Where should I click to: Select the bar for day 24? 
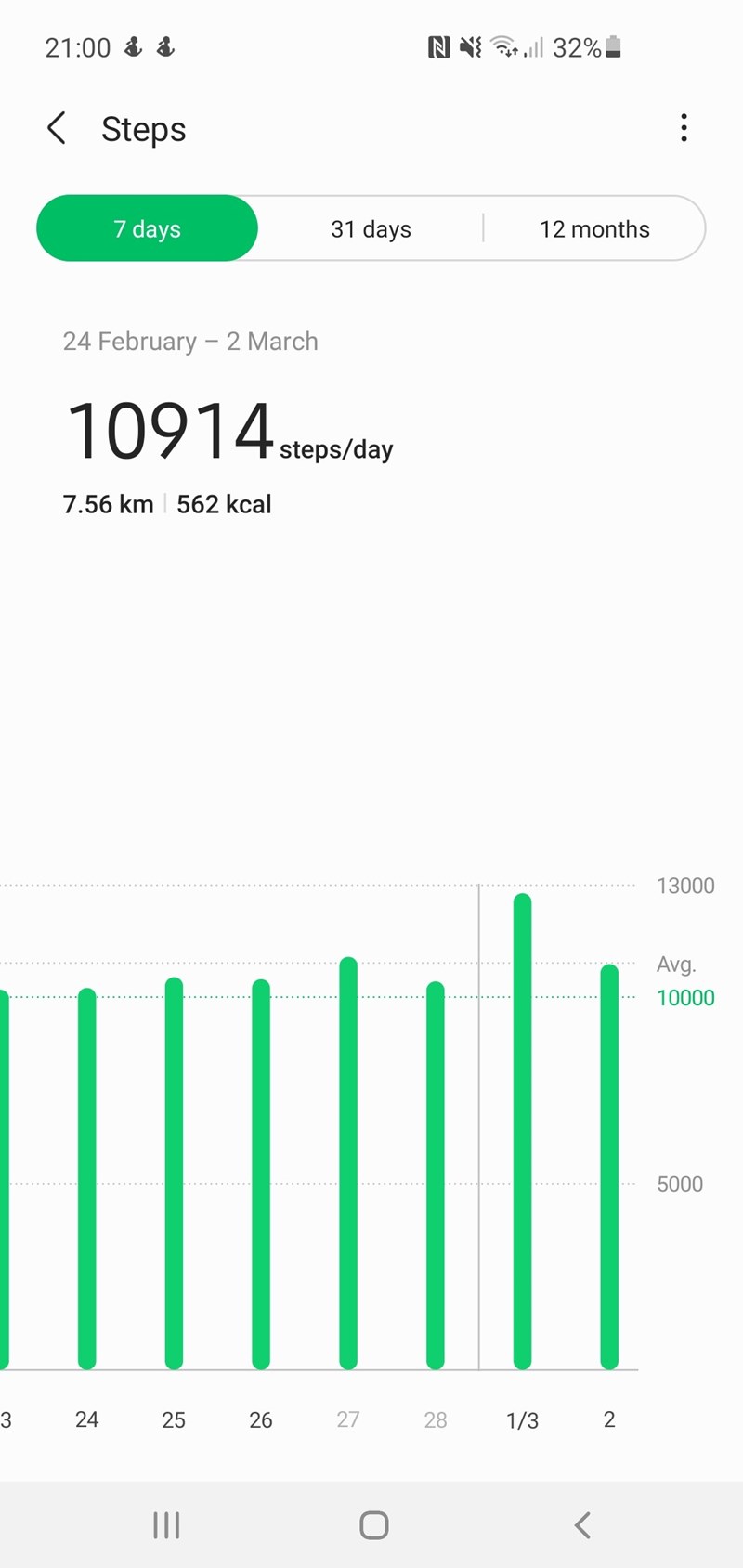[86, 1179]
